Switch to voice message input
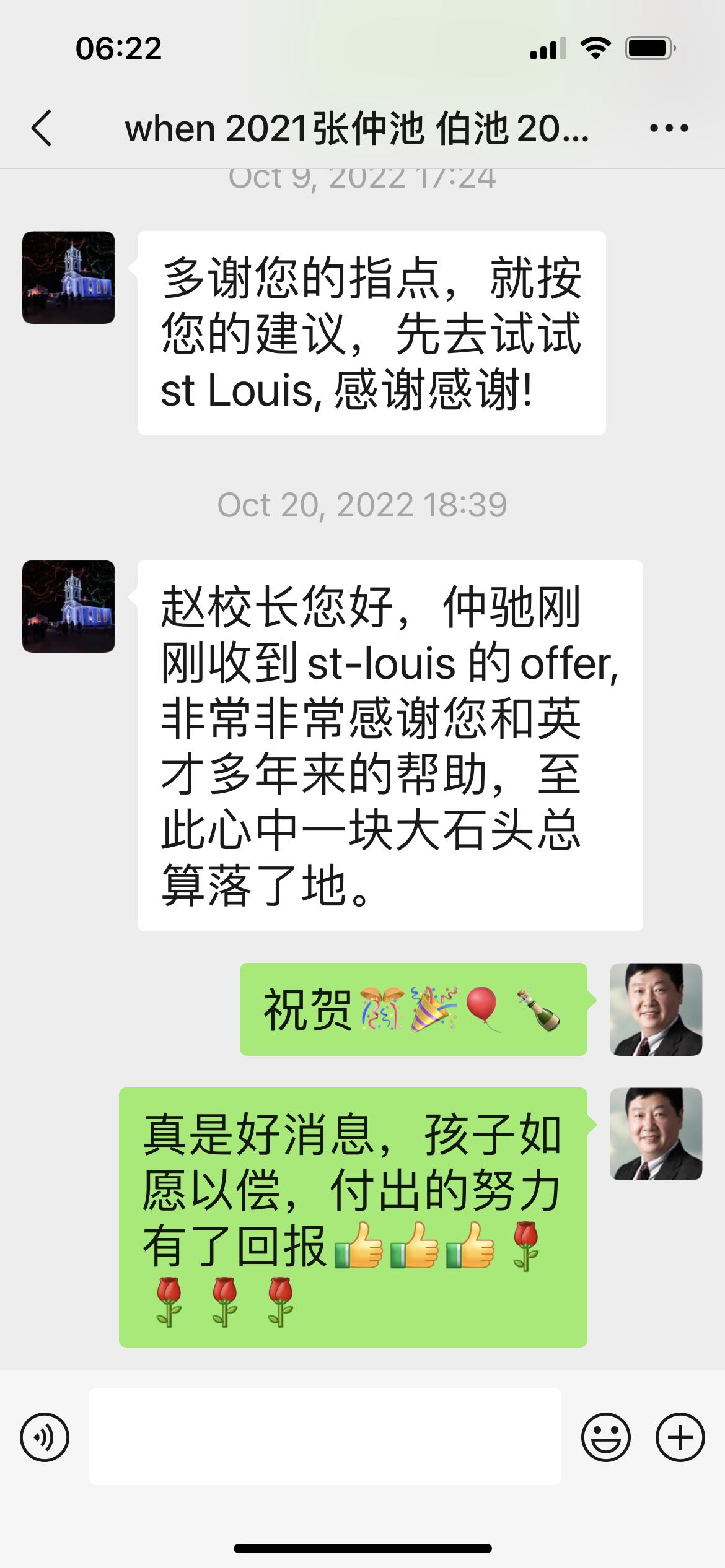The width and height of the screenshot is (725, 1568). pyautogui.click(x=45, y=1437)
